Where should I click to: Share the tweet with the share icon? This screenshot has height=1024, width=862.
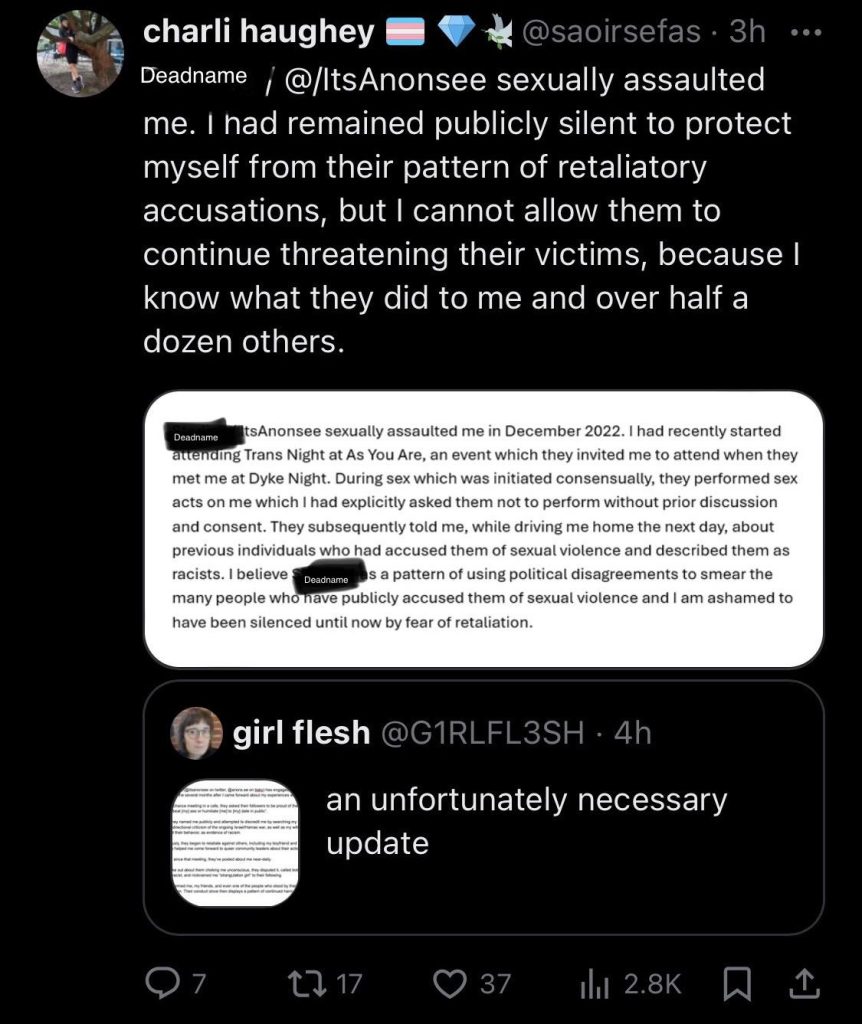(803, 983)
